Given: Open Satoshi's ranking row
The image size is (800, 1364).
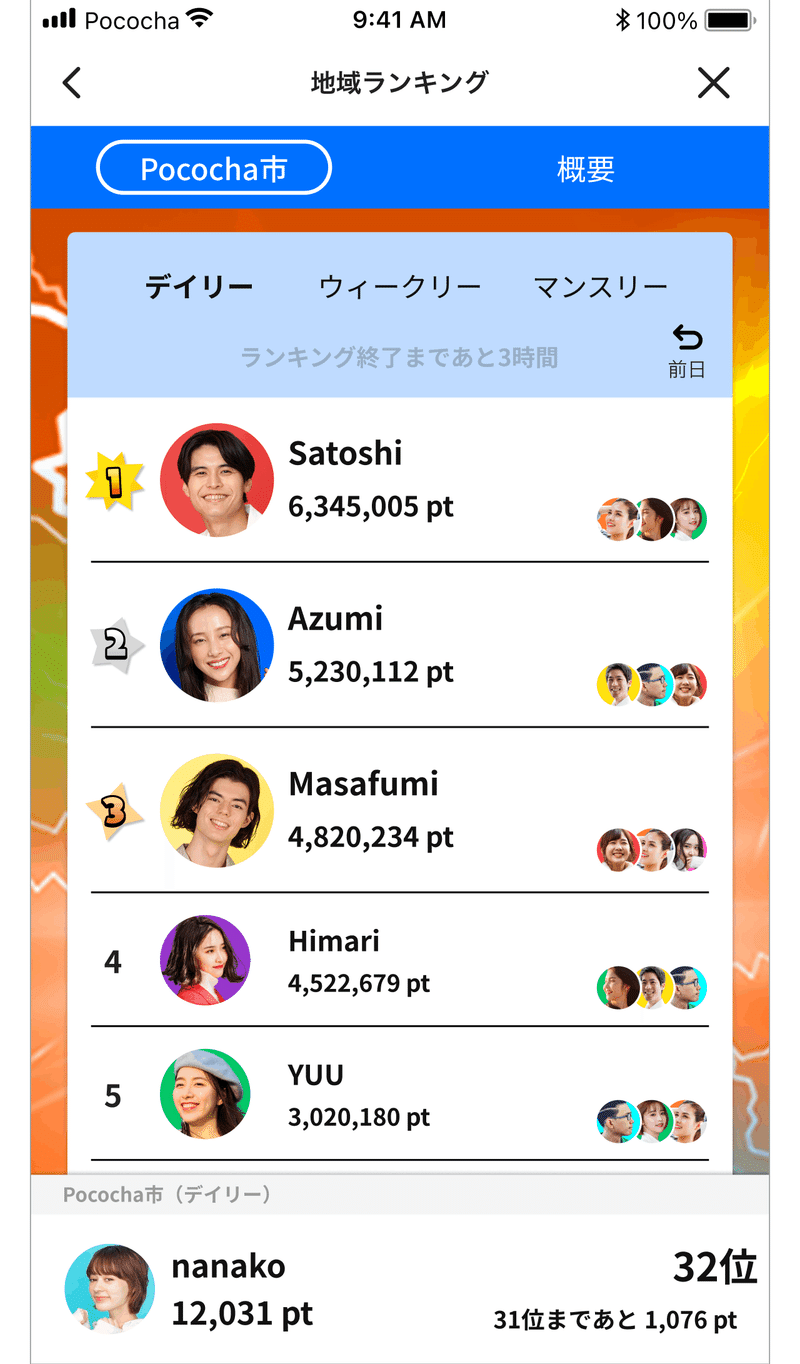Looking at the screenshot, I should (400, 480).
